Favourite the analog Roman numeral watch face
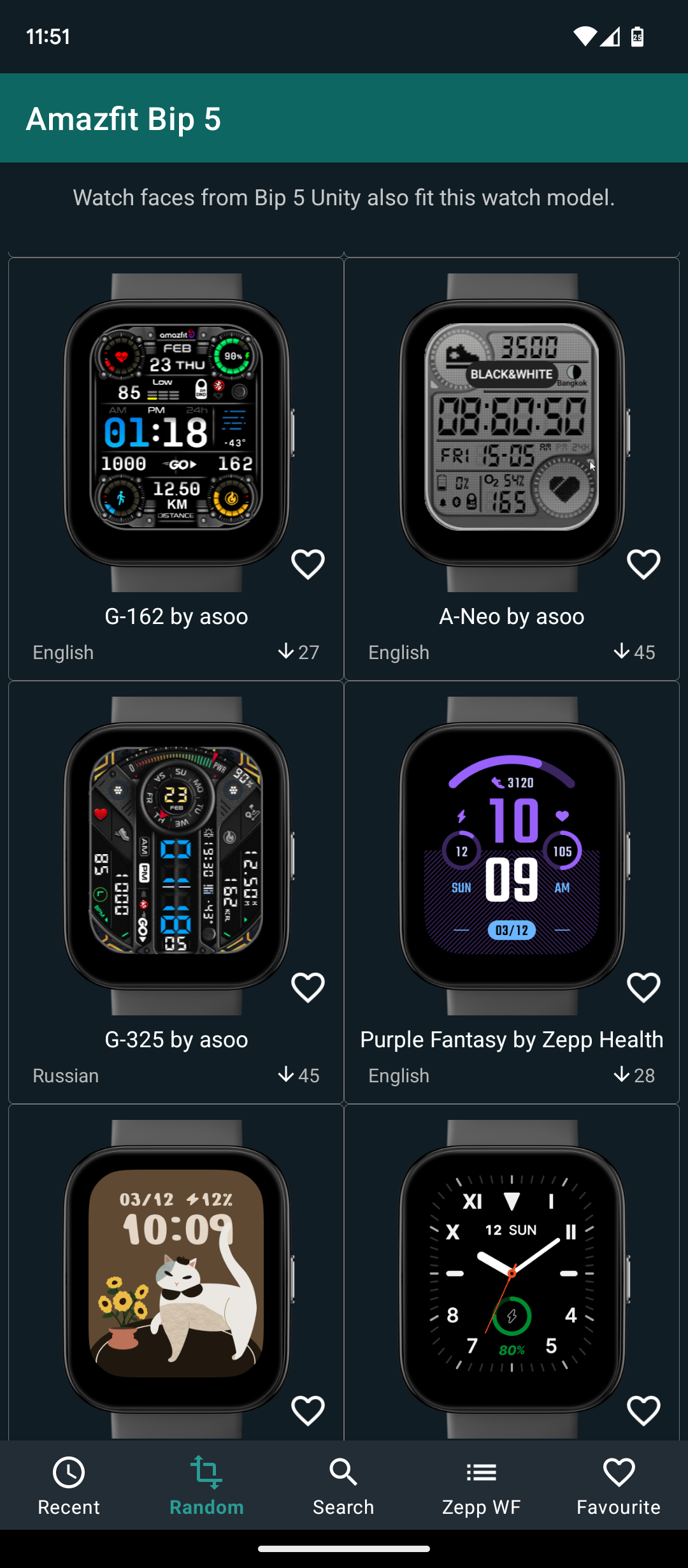The width and height of the screenshot is (688, 1568). coord(643,1410)
